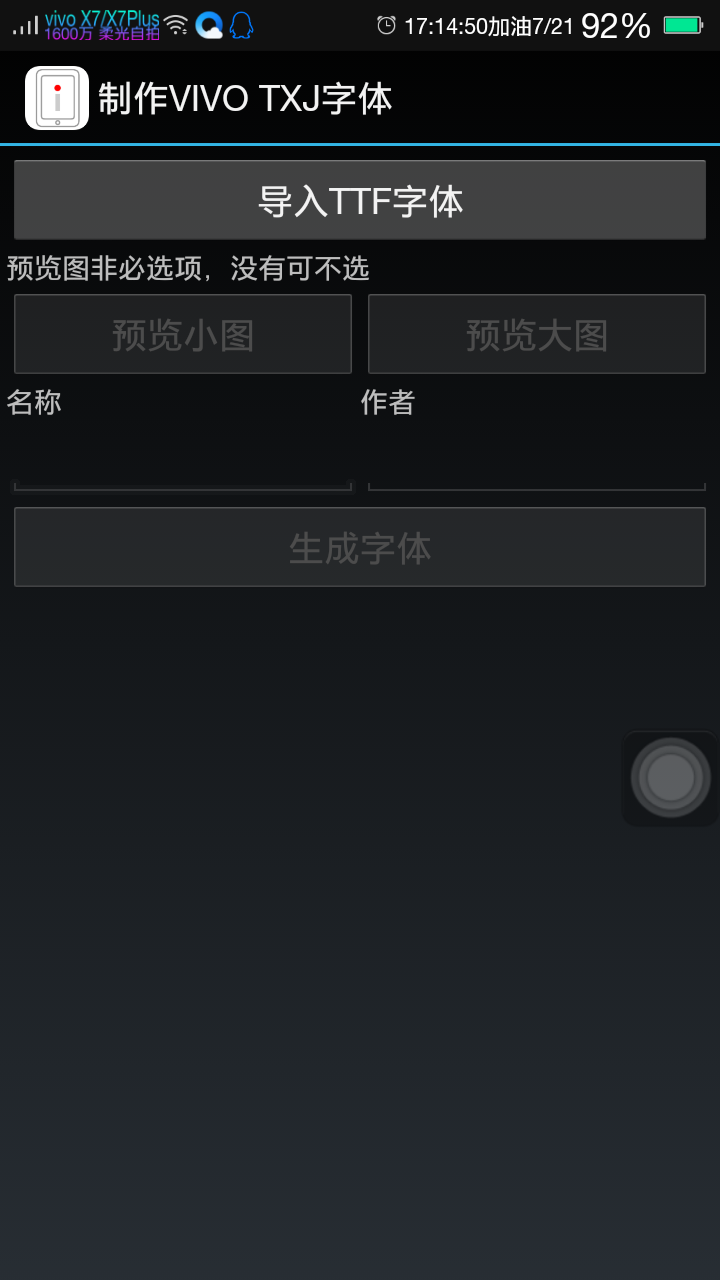
Task: Tap the 导入TTF字体 button
Action: coord(360,200)
